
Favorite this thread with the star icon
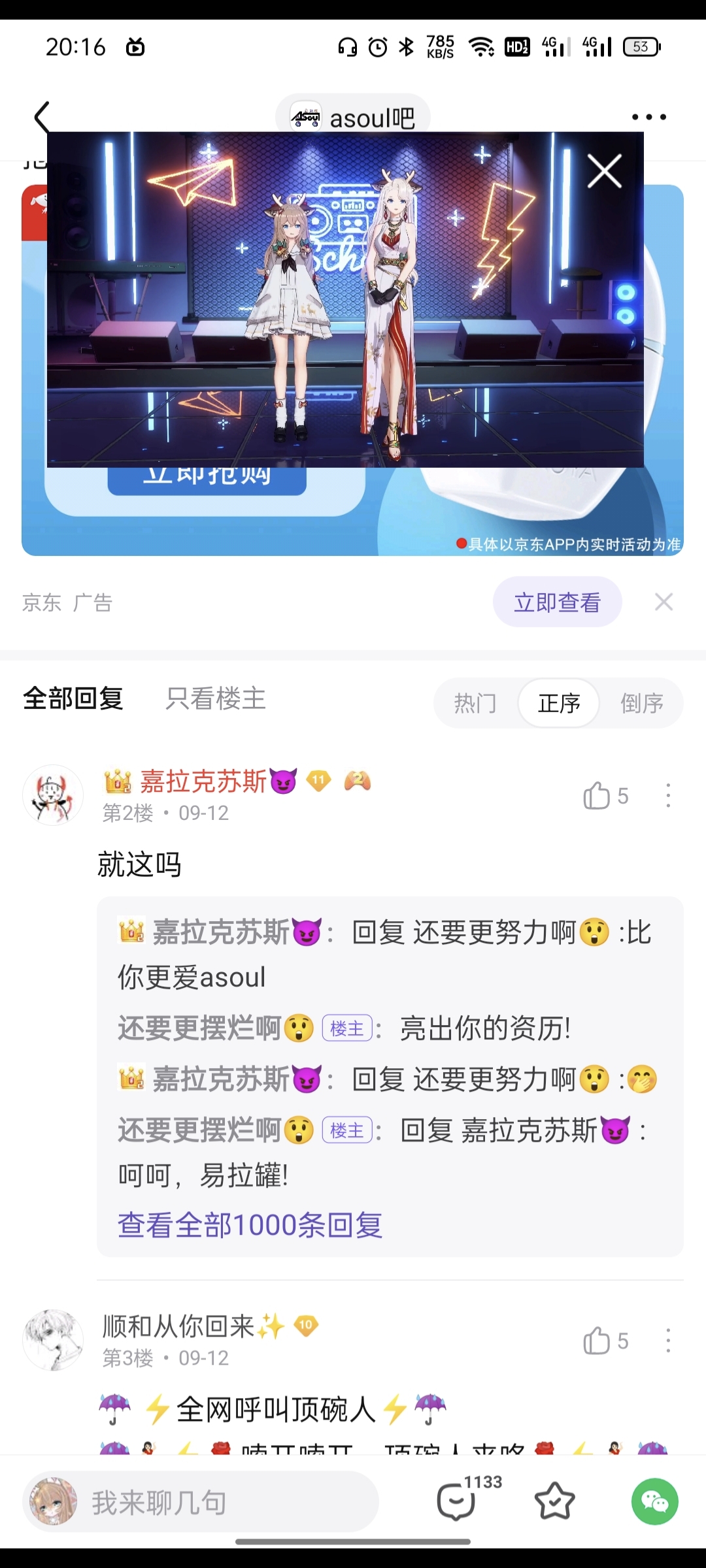[x=554, y=1501]
